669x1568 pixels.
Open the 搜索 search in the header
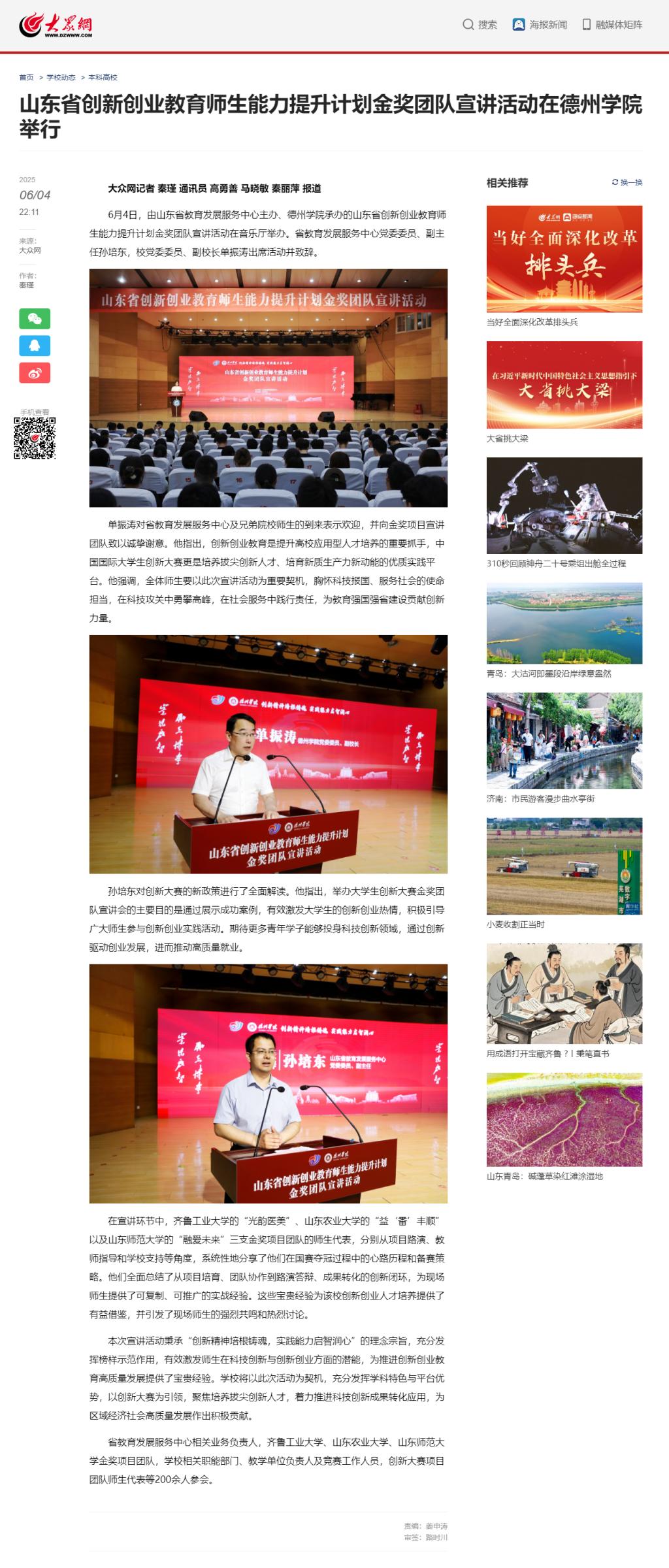480,25
